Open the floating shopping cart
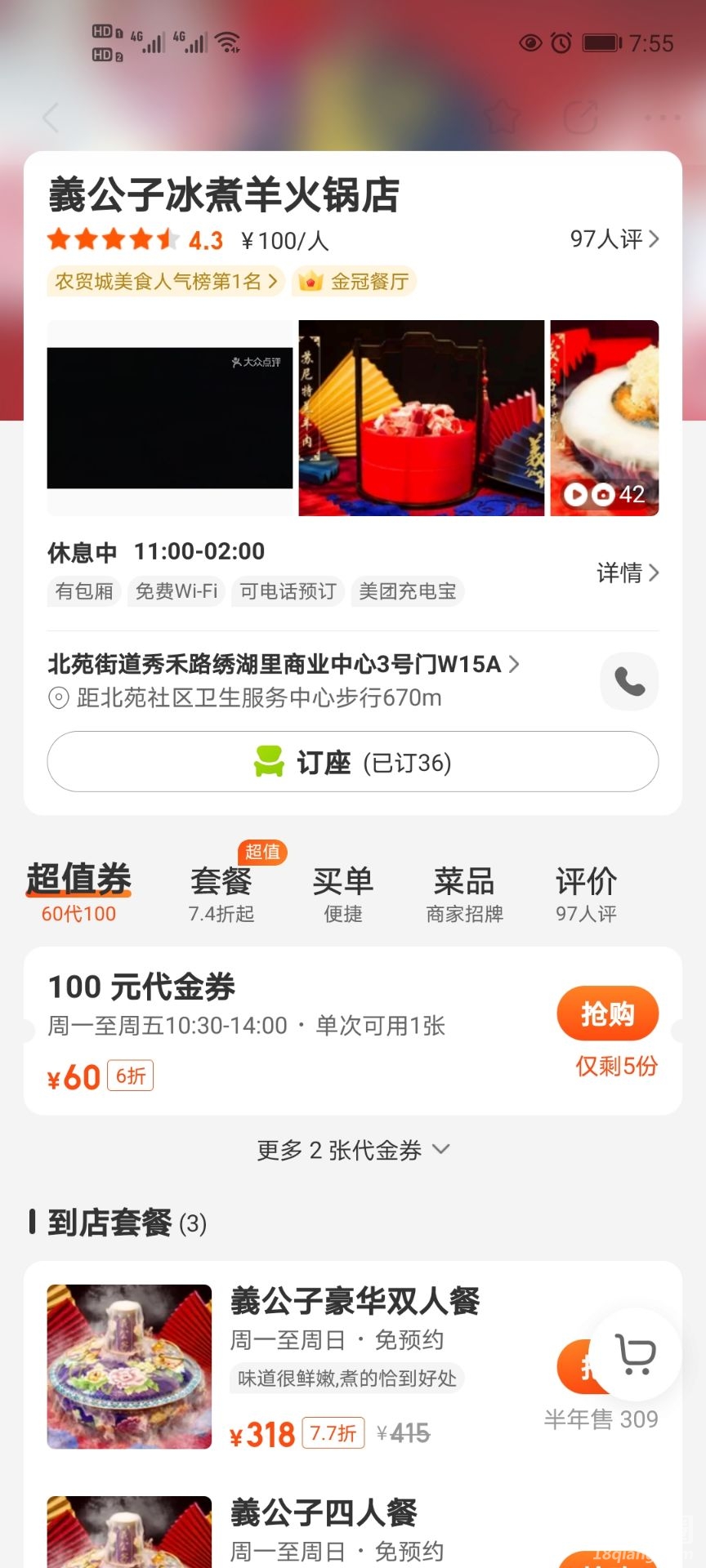This screenshot has width=706, height=1568. point(636,1355)
